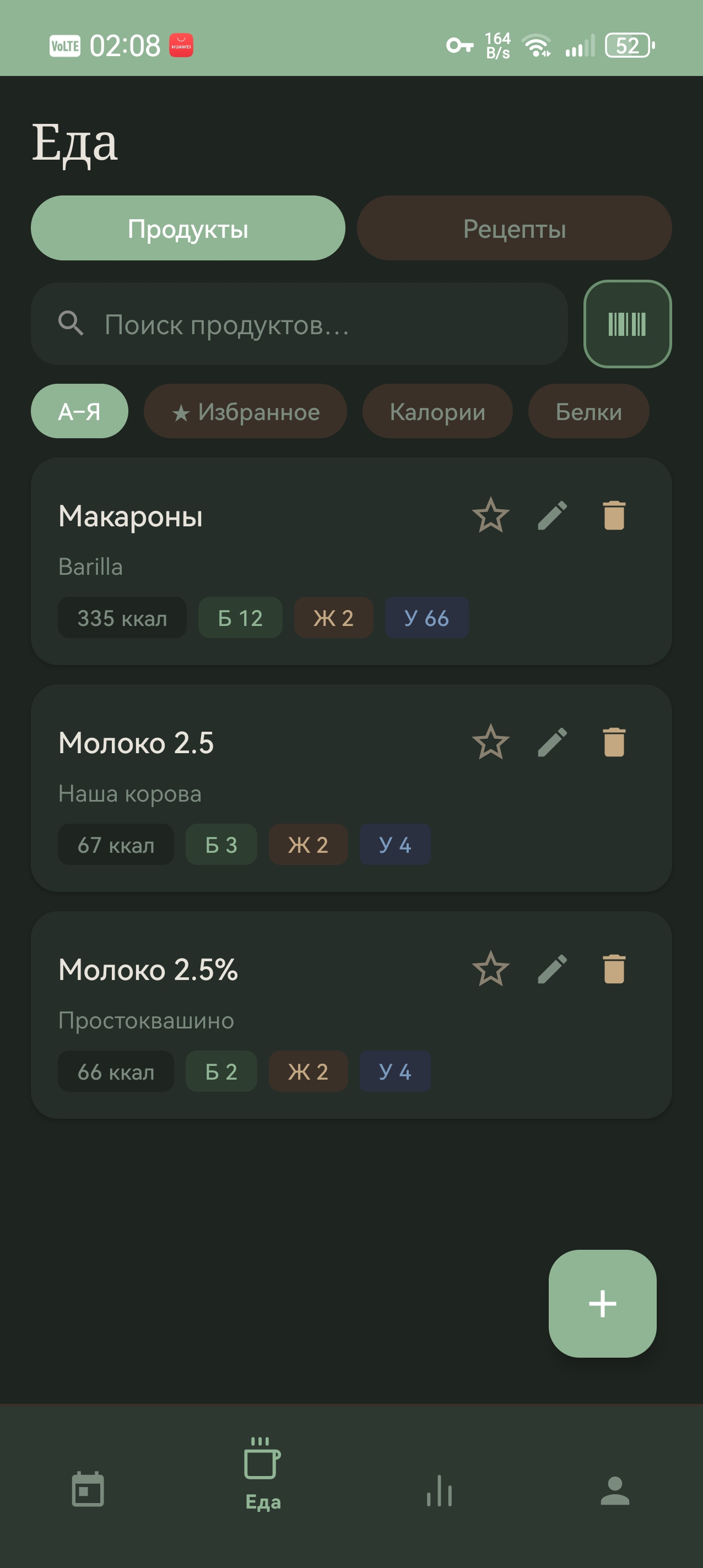
Task: Add Макароны to favorites
Action: tap(490, 515)
